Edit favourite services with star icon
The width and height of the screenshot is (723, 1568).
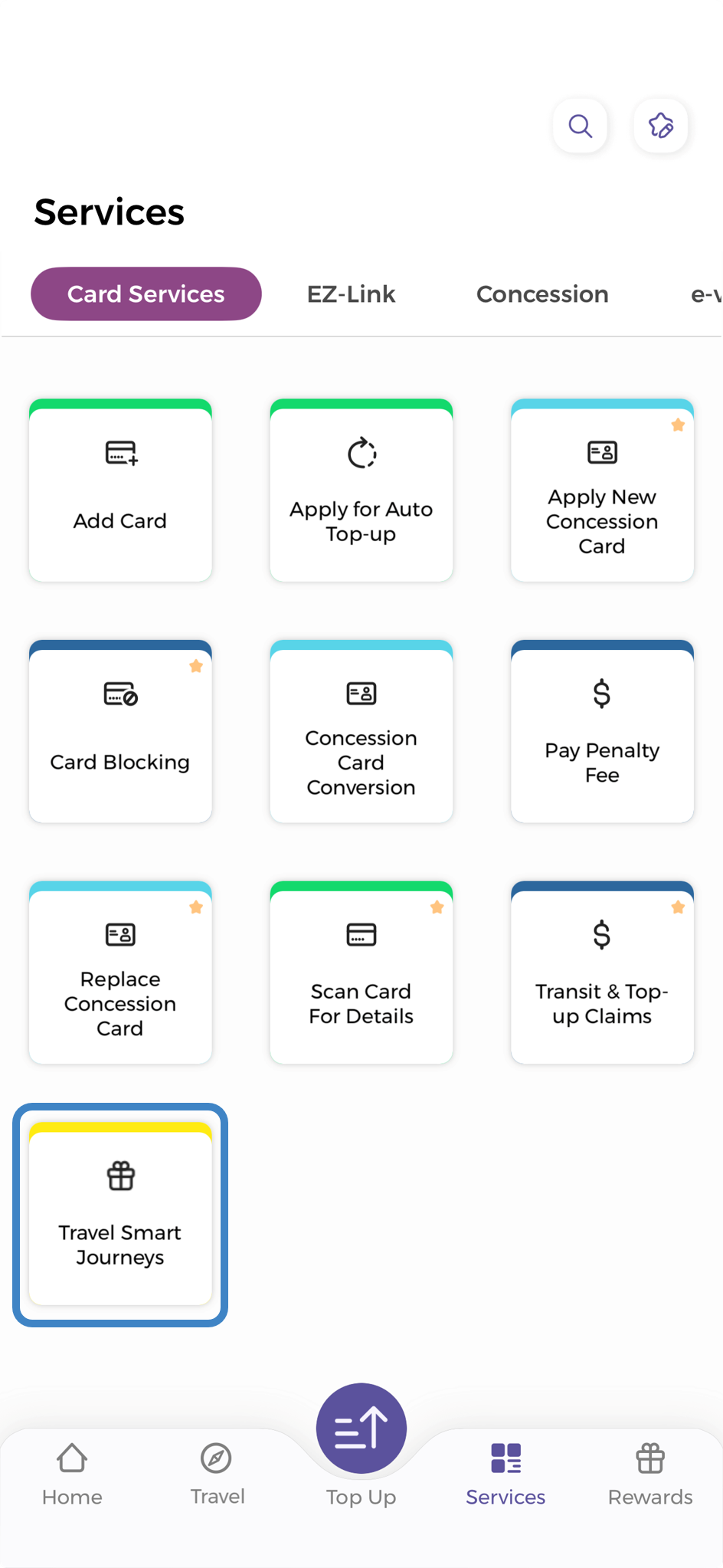660,126
